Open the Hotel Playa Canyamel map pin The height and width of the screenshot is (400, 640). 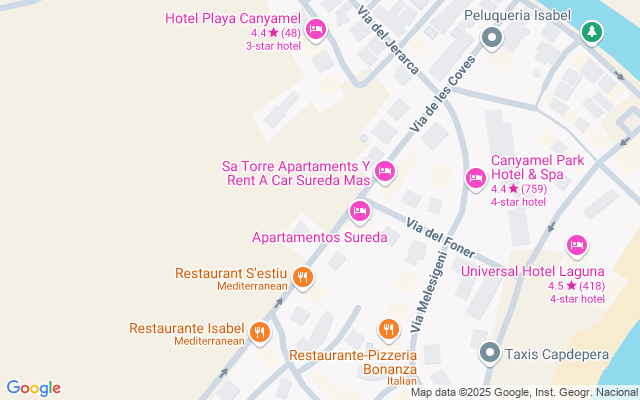317,30
